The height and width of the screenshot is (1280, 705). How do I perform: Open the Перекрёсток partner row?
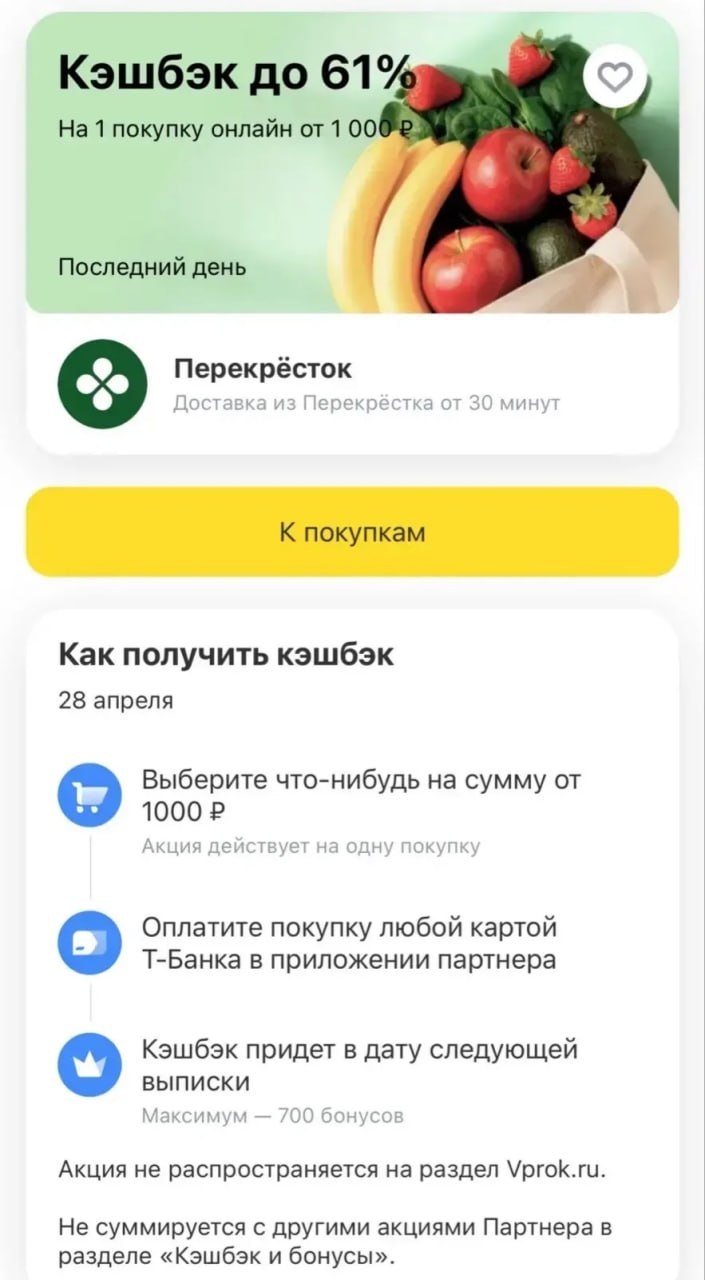click(352, 384)
